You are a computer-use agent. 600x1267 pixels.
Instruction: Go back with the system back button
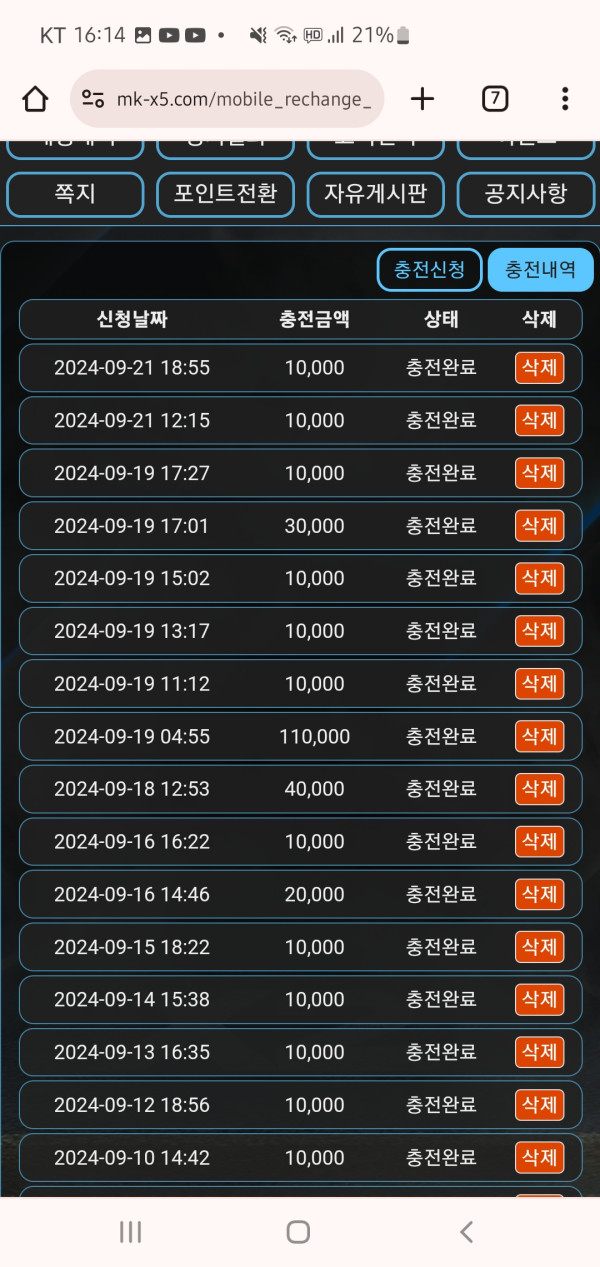pos(466,1232)
